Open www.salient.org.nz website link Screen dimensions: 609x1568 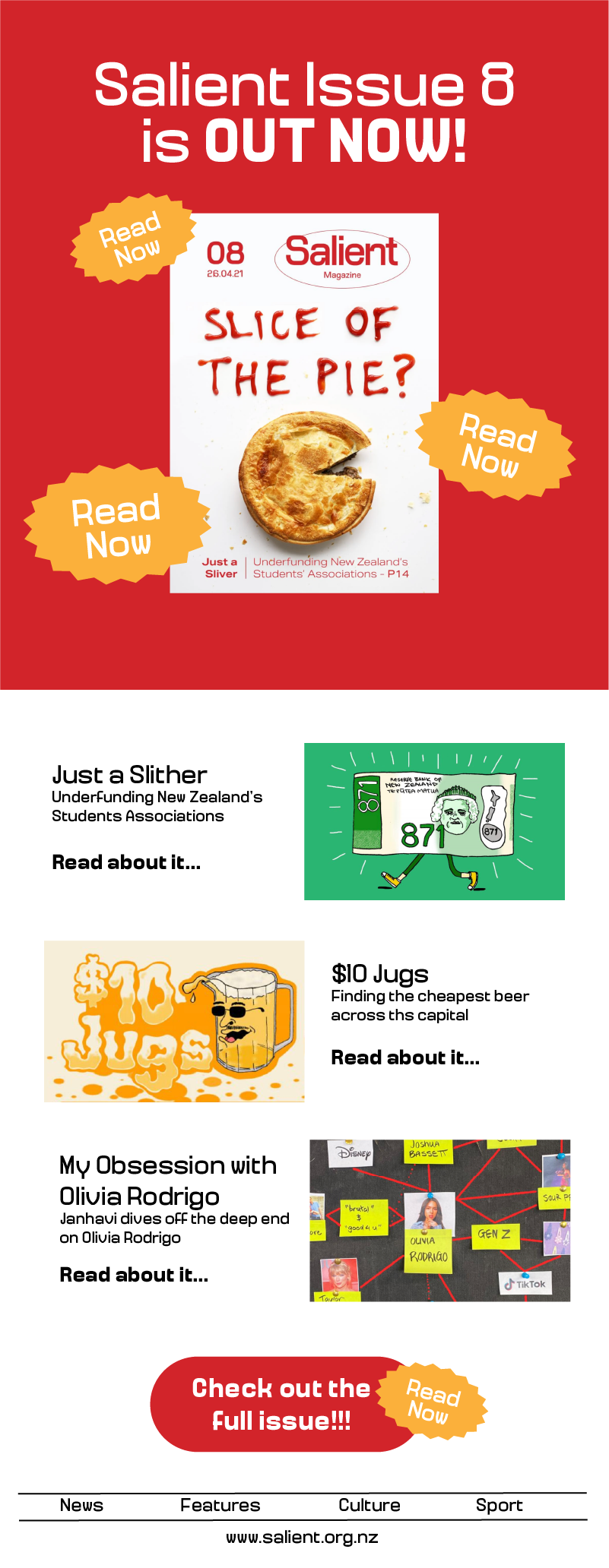pos(302,1538)
